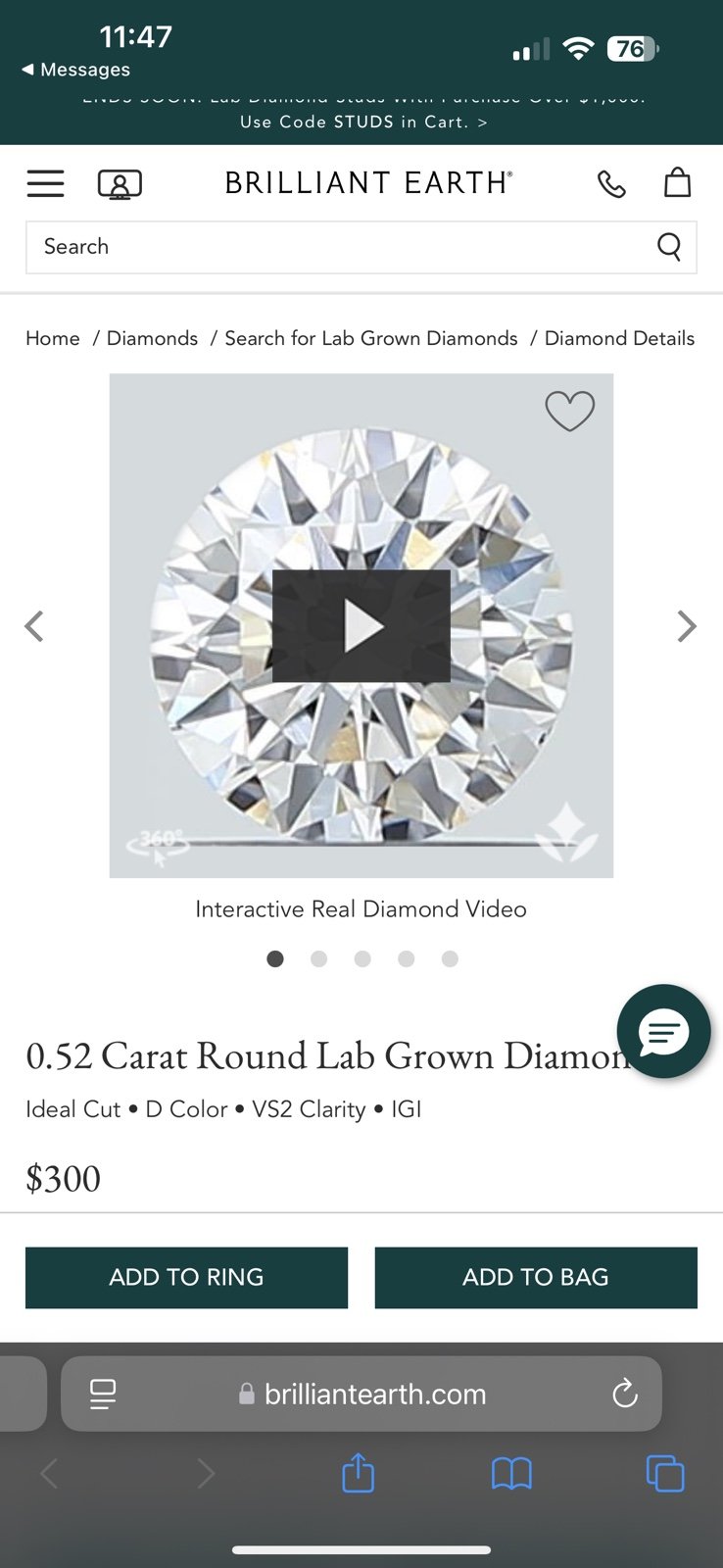
Task: Reload the page in Safari
Action: tap(624, 1394)
